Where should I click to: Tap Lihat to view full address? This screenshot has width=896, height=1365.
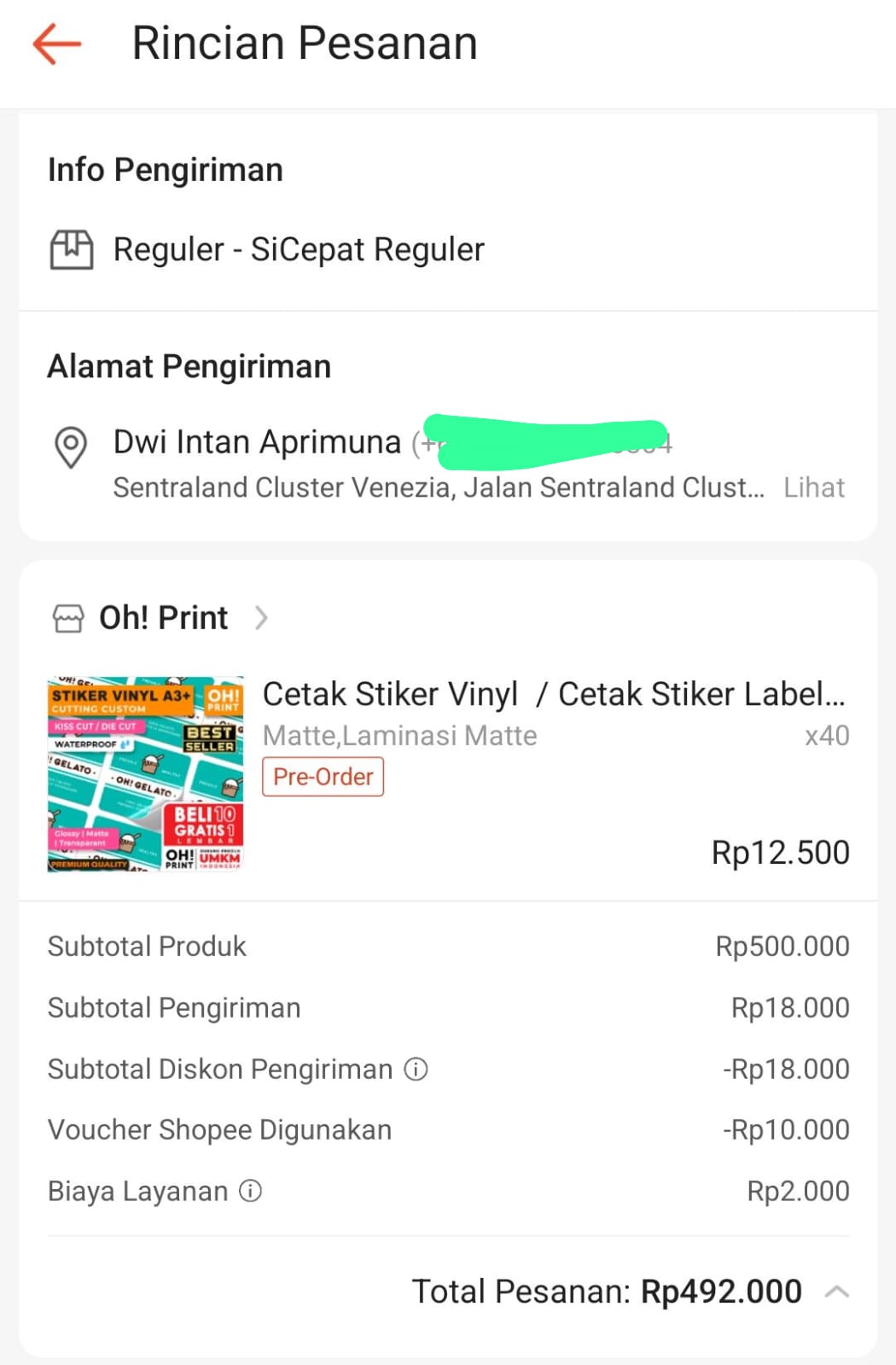click(813, 487)
